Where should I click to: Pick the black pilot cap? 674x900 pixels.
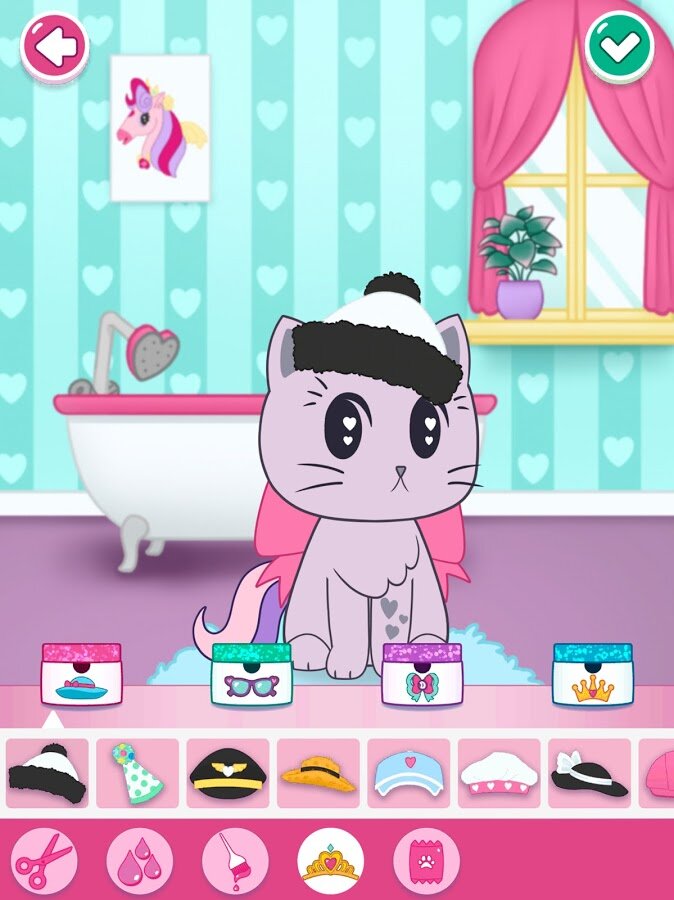pyautogui.click(x=227, y=773)
